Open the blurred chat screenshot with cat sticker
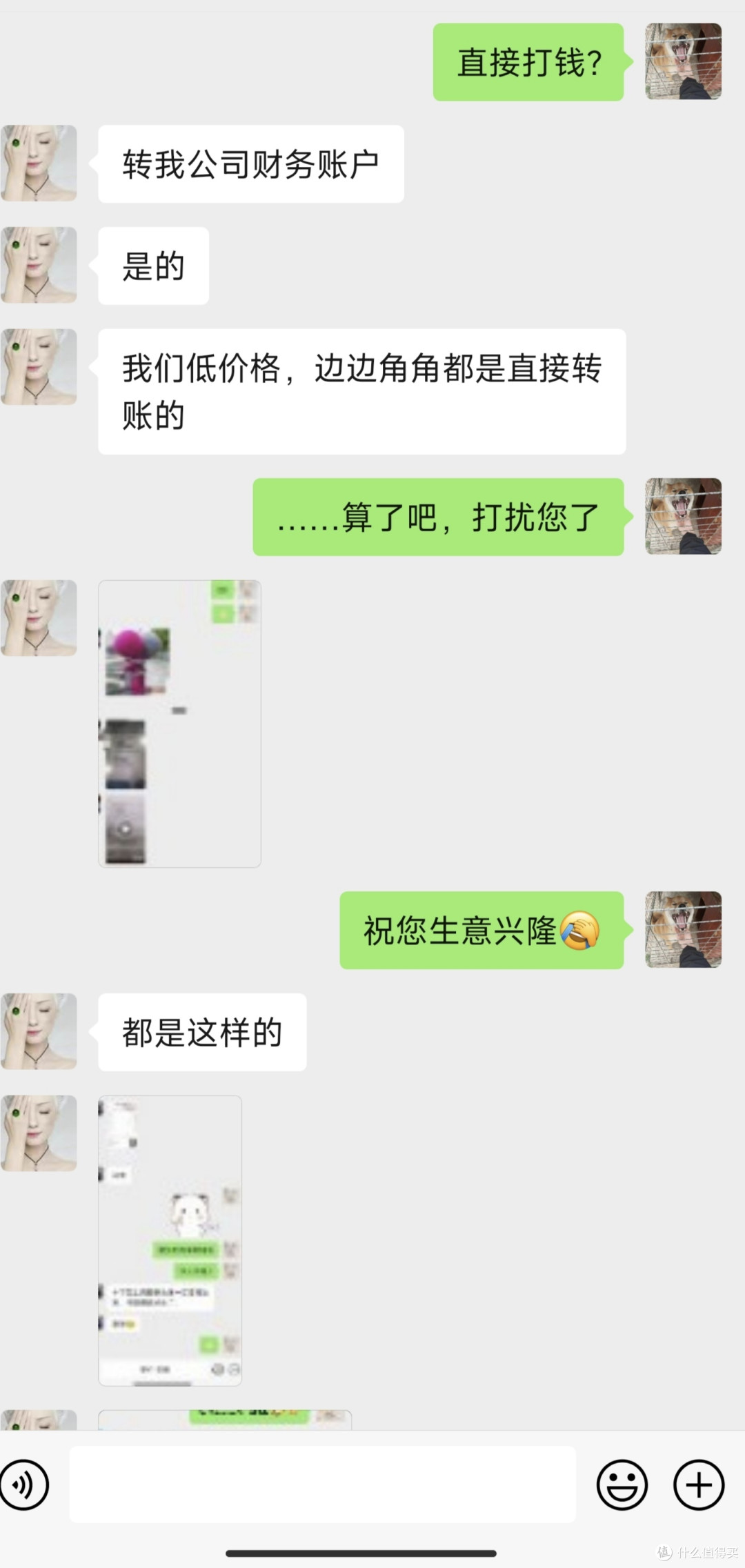The image size is (745, 1568). point(170,1240)
